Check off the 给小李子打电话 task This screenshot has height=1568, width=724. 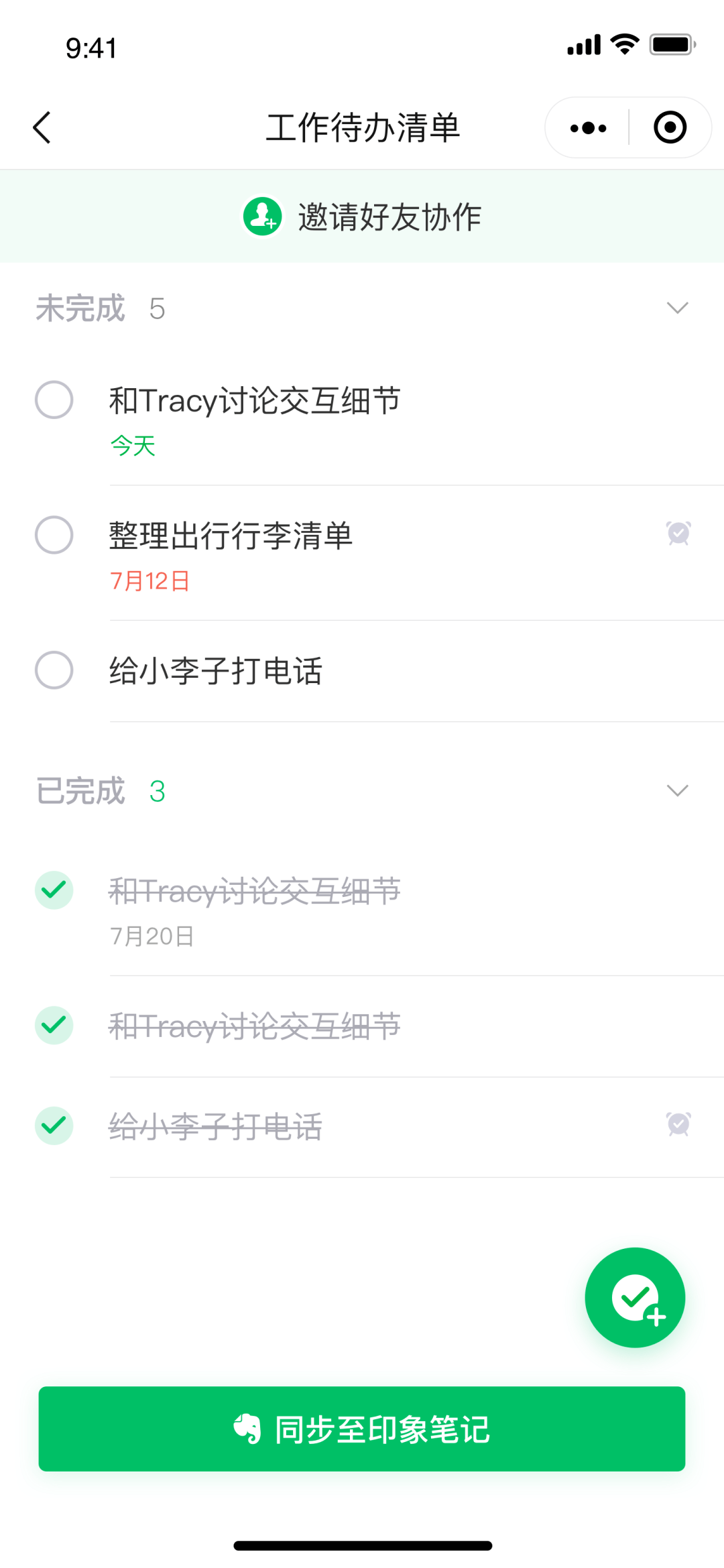point(54,670)
